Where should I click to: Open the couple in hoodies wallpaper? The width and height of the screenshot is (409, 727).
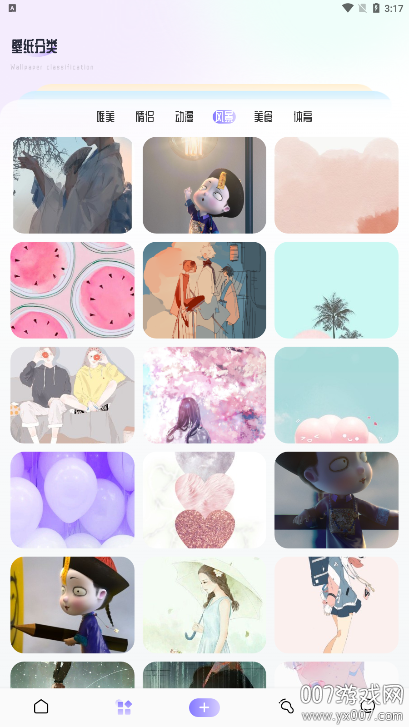click(72, 395)
